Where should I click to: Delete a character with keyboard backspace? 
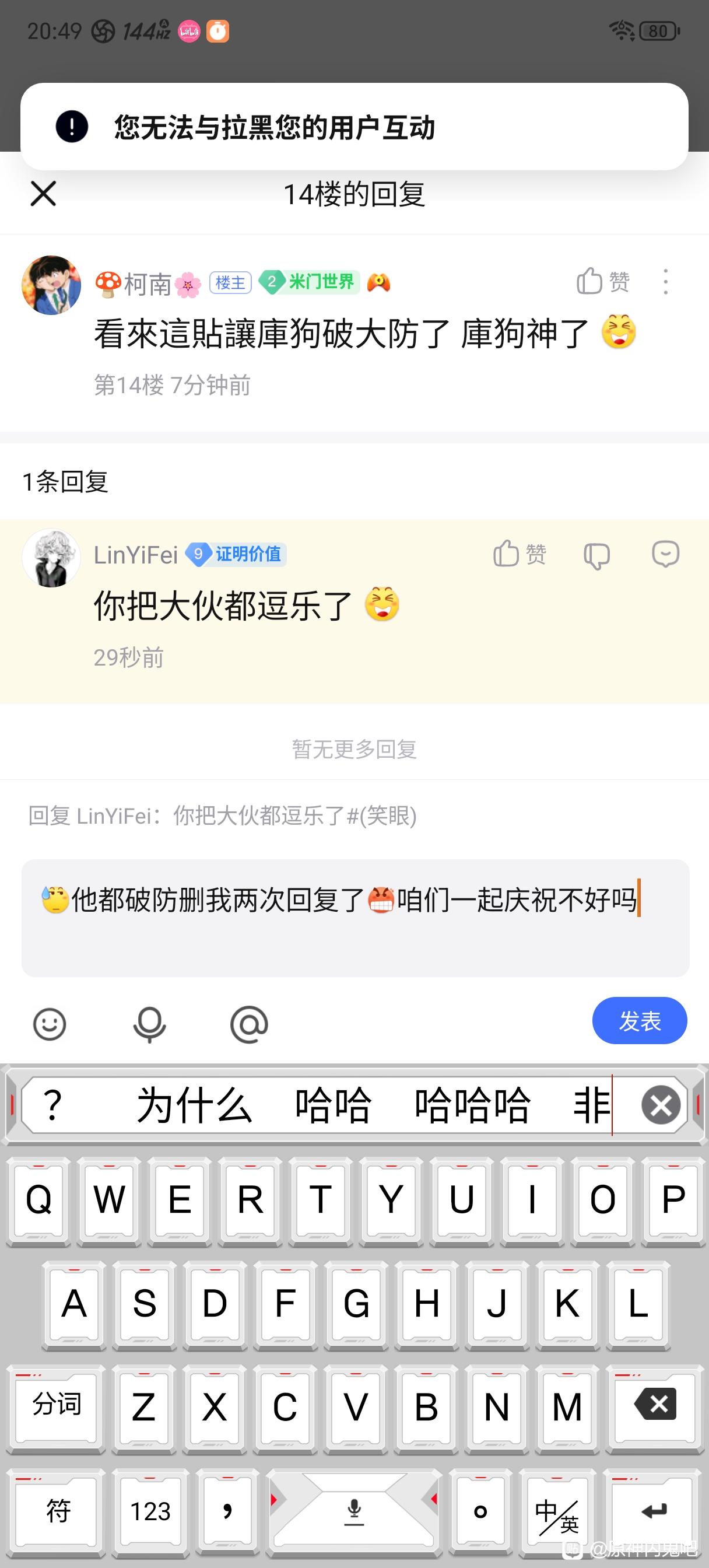point(654,1405)
